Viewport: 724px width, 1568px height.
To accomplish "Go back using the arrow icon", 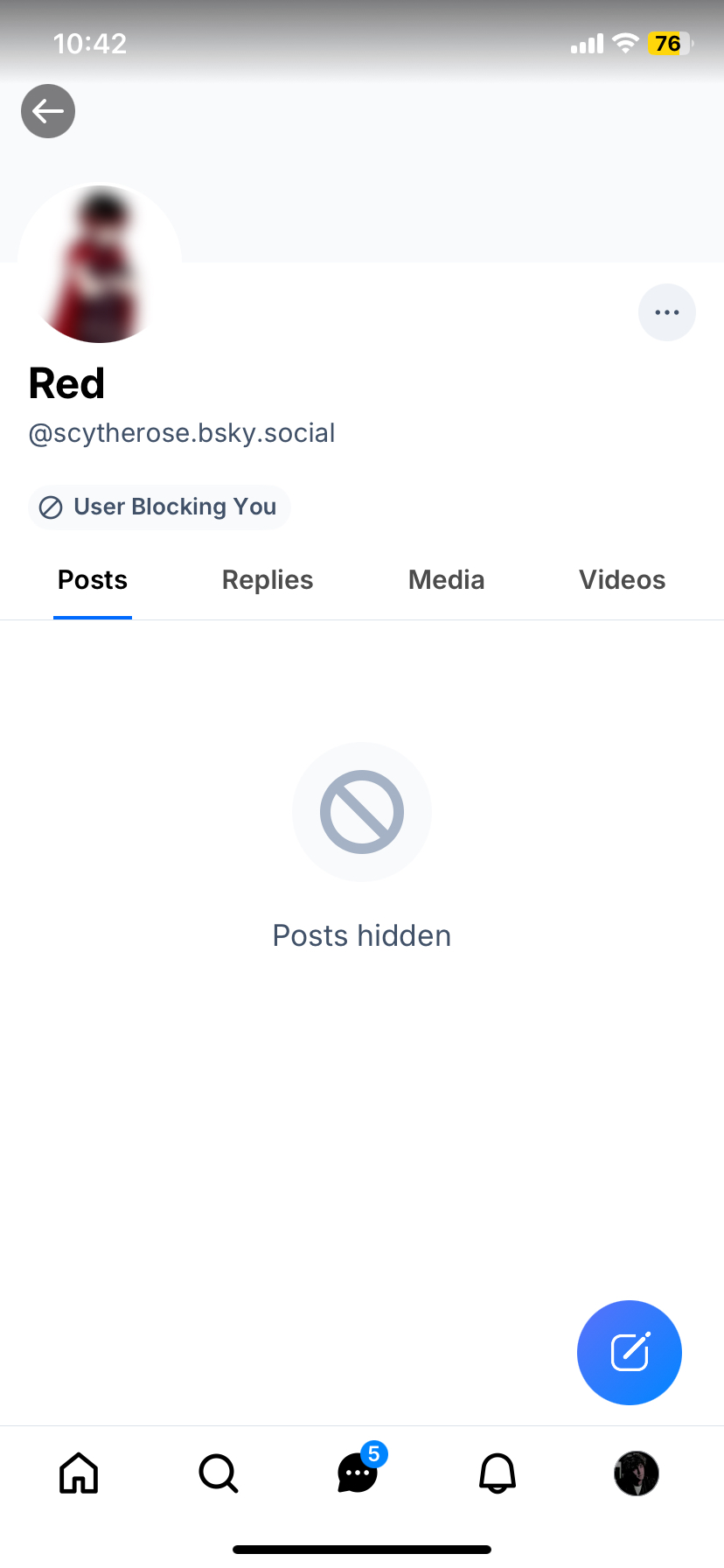I will coord(48,111).
